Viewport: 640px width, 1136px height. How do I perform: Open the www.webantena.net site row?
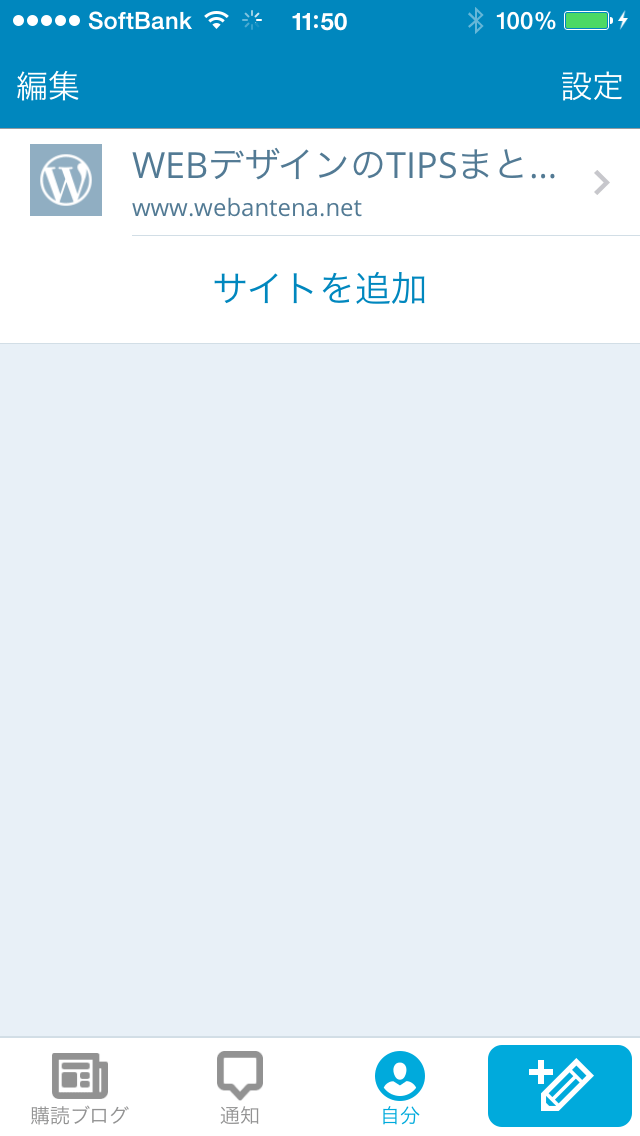(320, 183)
